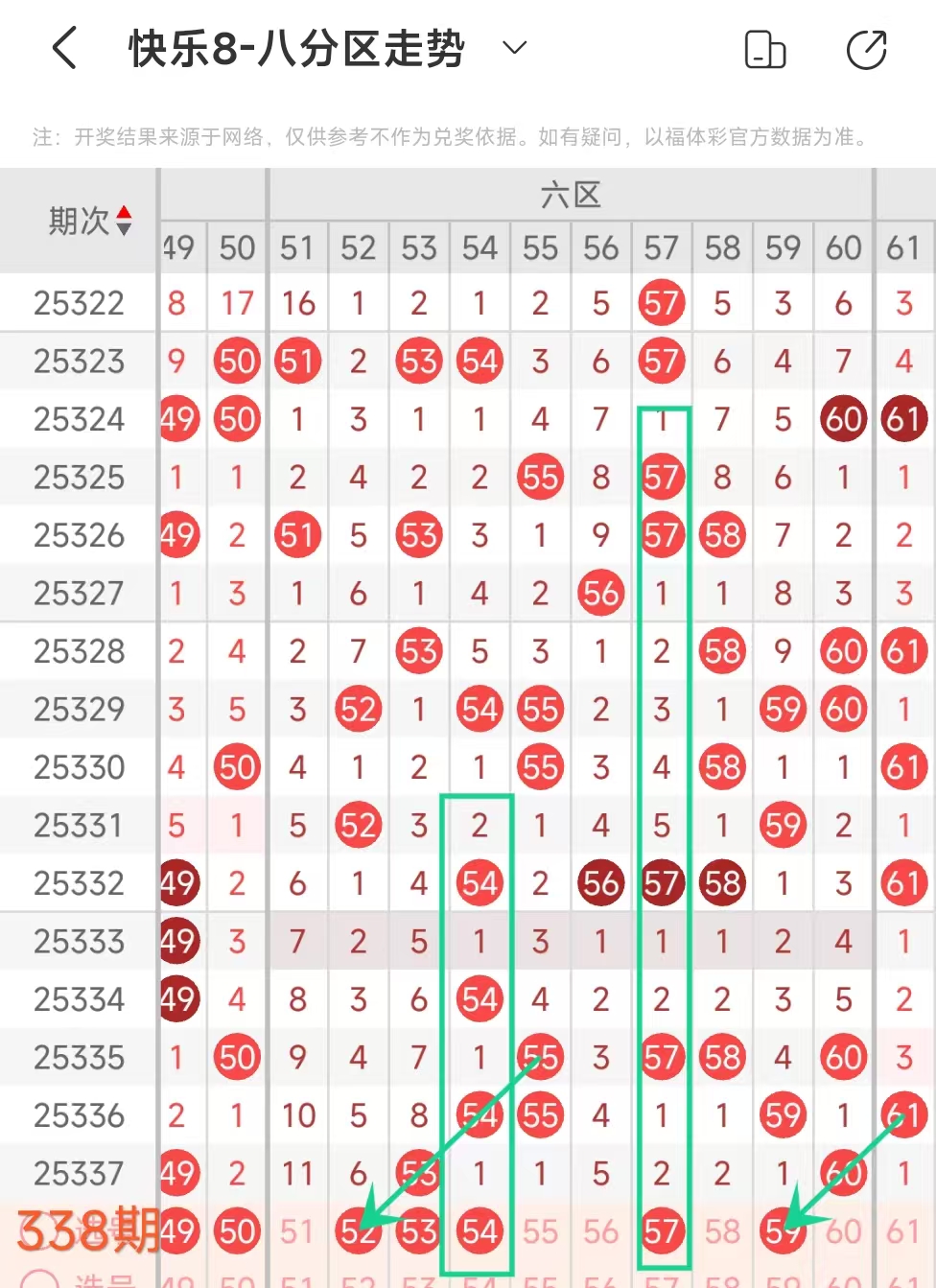Expand the 快乐8-八分区走势 chart type dropdown

click(515, 49)
